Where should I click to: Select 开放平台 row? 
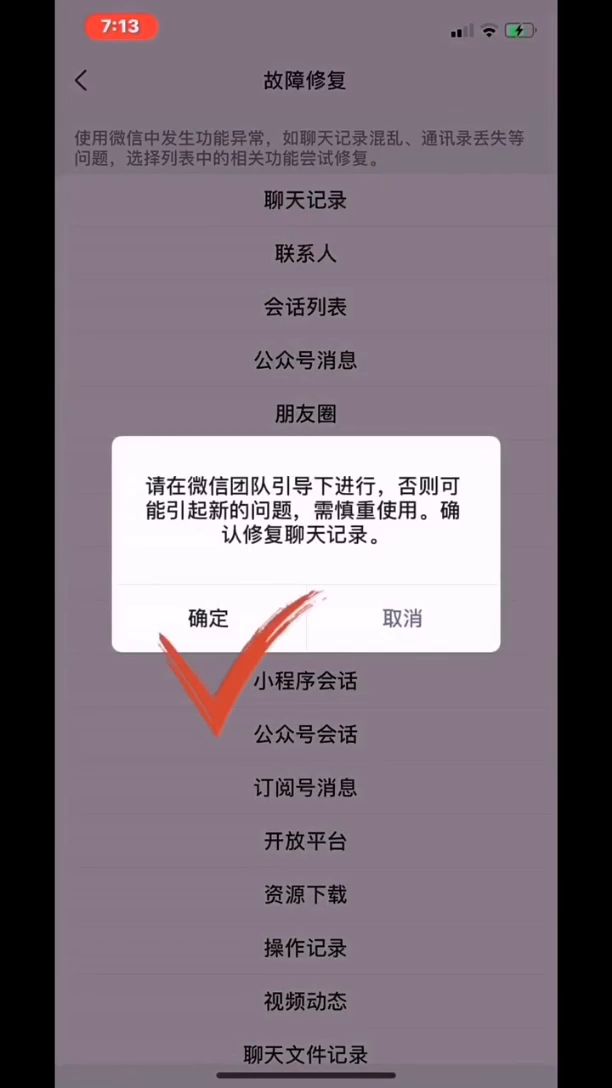305,842
